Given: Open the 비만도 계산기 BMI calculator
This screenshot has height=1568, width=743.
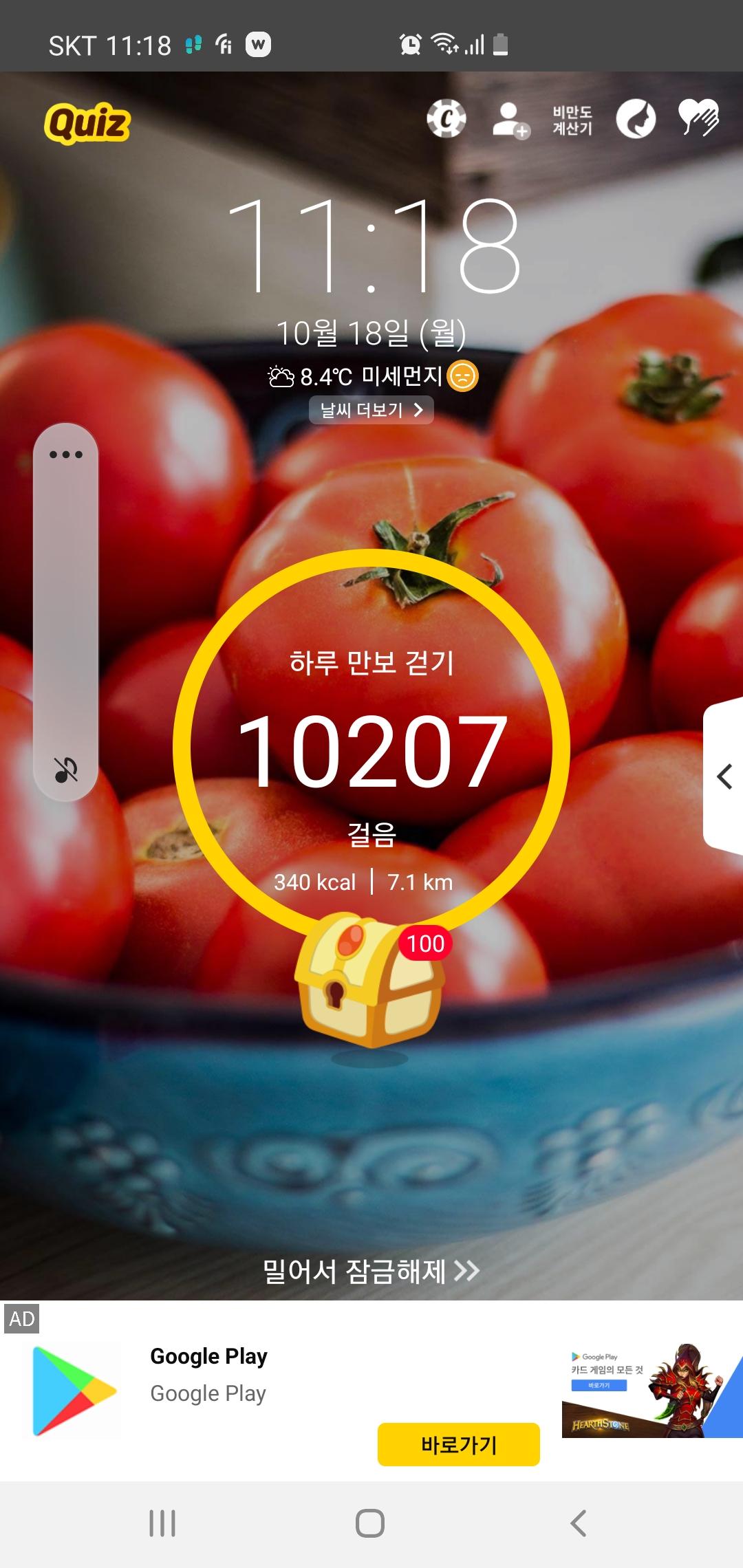Looking at the screenshot, I should 572,120.
